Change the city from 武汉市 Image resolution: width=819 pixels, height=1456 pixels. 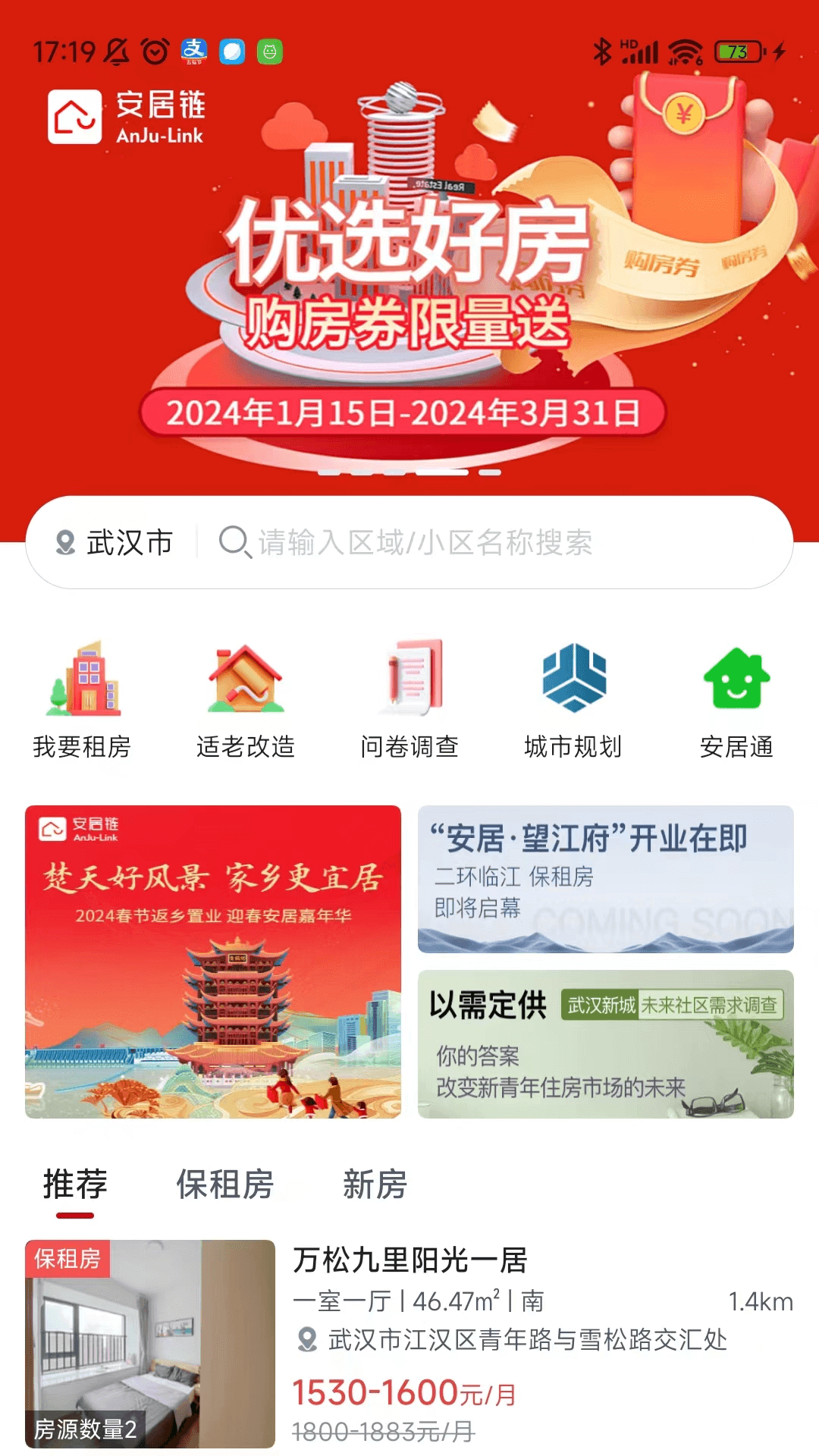pos(115,543)
